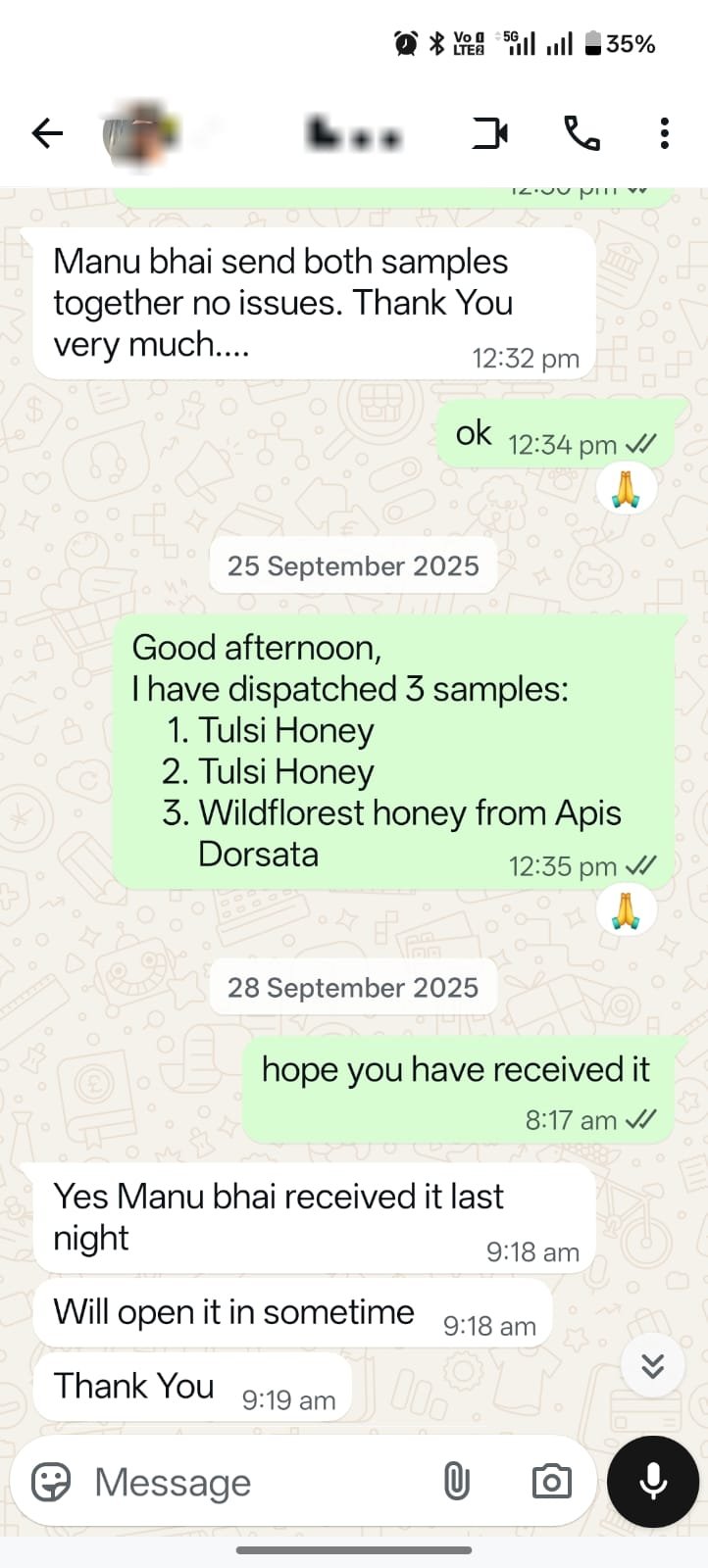Screen dimensions: 708x1568
Task: Attach a file with the paperclip
Action: coord(456,1482)
